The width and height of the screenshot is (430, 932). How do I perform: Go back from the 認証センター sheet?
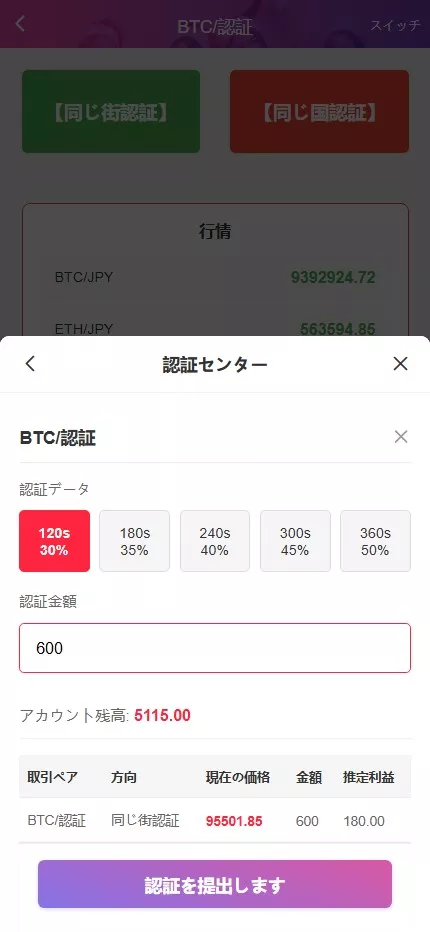point(30,364)
